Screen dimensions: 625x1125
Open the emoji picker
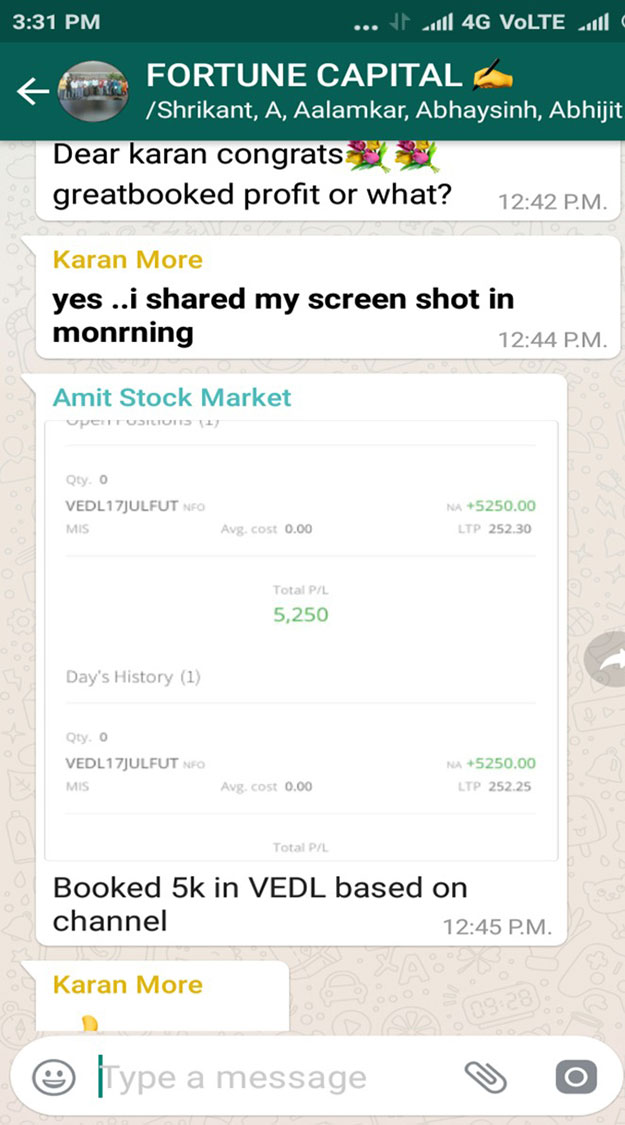coord(54,1077)
